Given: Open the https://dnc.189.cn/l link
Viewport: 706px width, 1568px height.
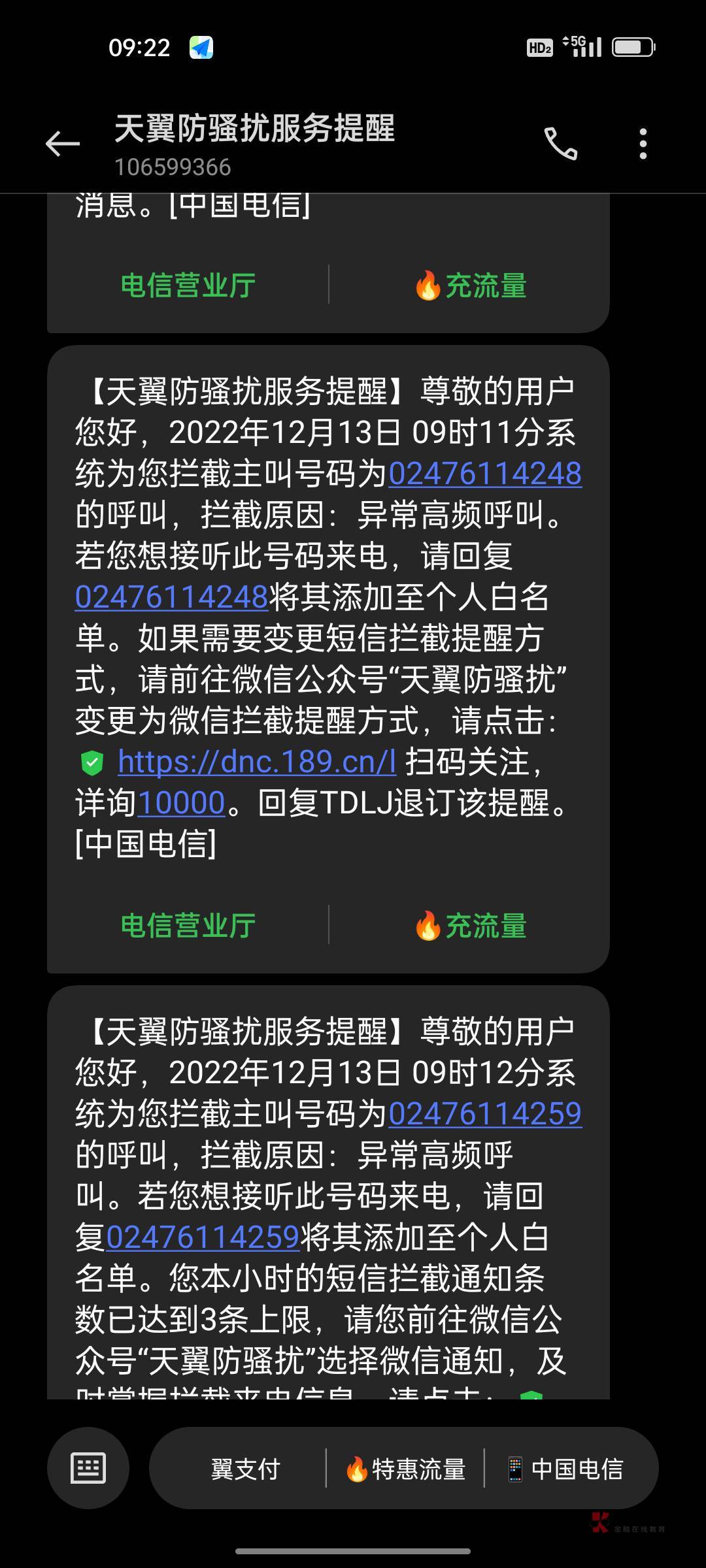Looking at the screenshot, I should click(257, 762).
